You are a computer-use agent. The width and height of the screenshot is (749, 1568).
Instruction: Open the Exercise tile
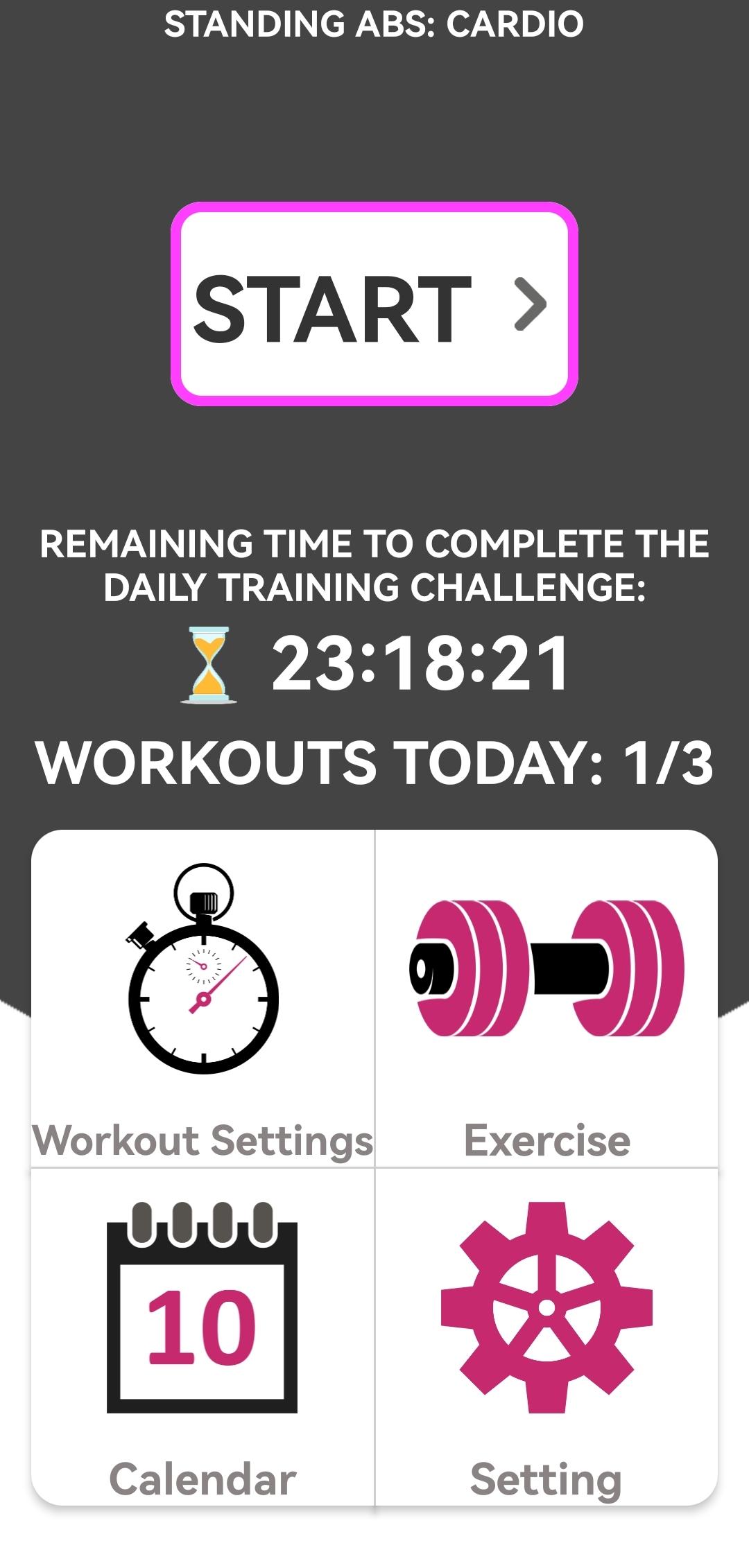click(x=546, y=999)
